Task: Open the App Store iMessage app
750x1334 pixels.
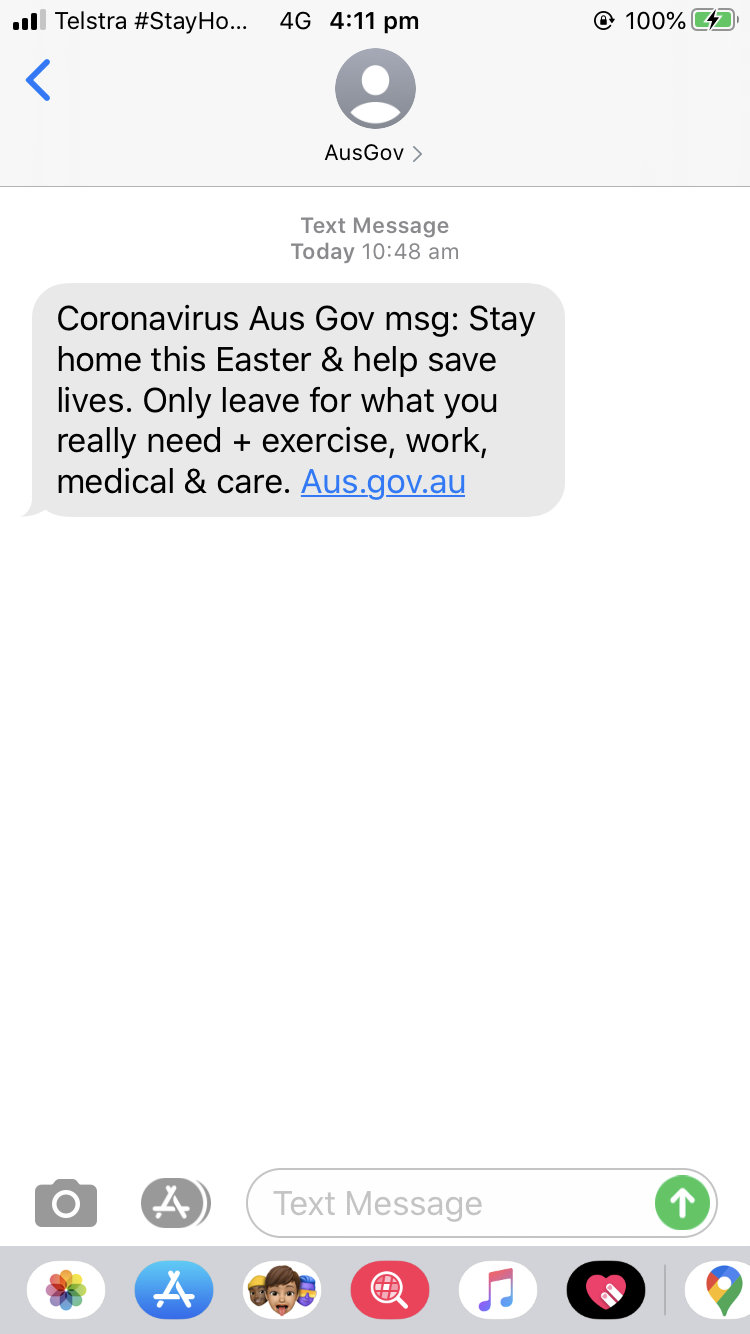Action: pyautogui.click(x=174, y=1290)
